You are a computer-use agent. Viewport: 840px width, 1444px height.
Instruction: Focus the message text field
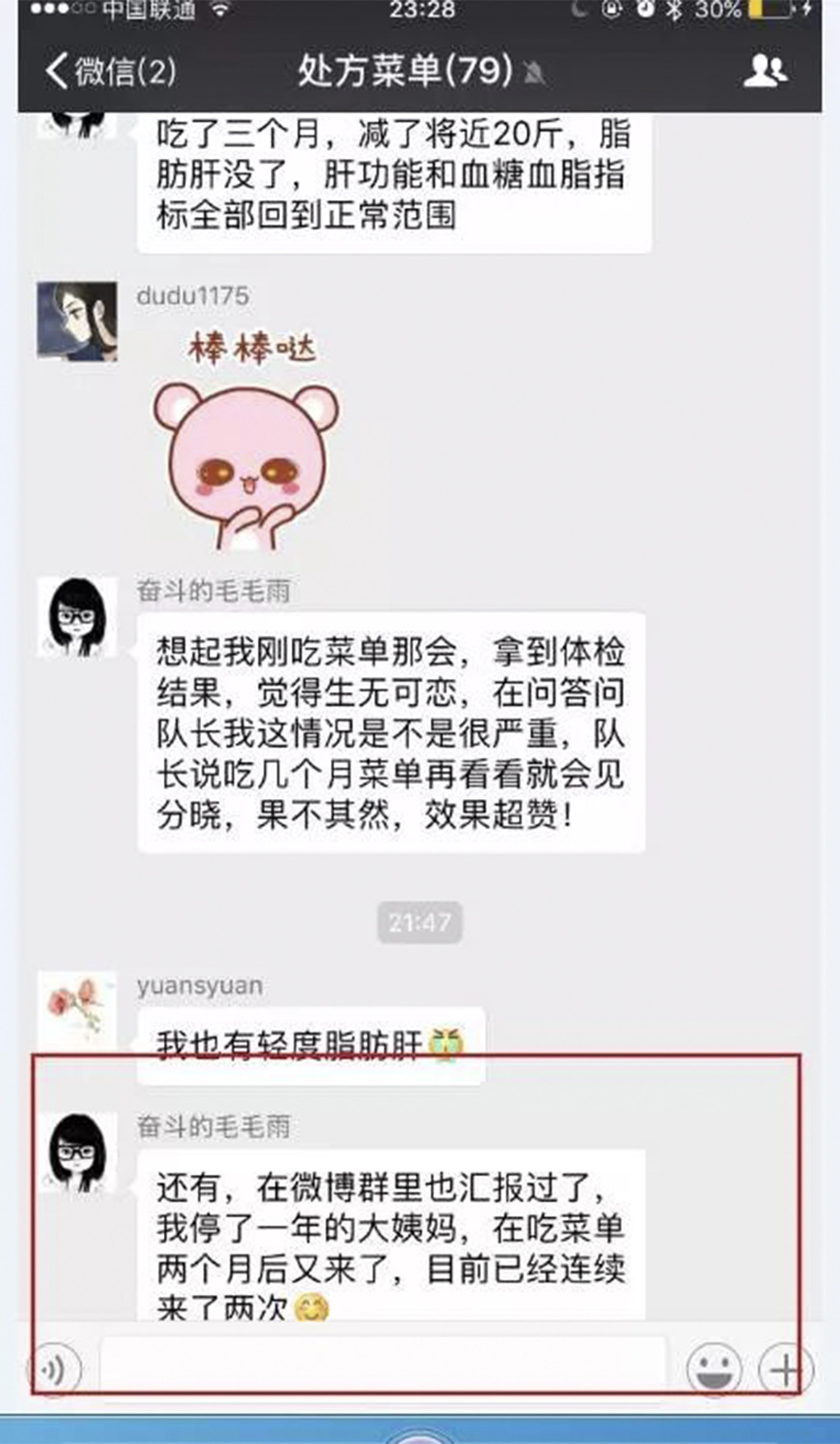click(x=382, y=1367)
